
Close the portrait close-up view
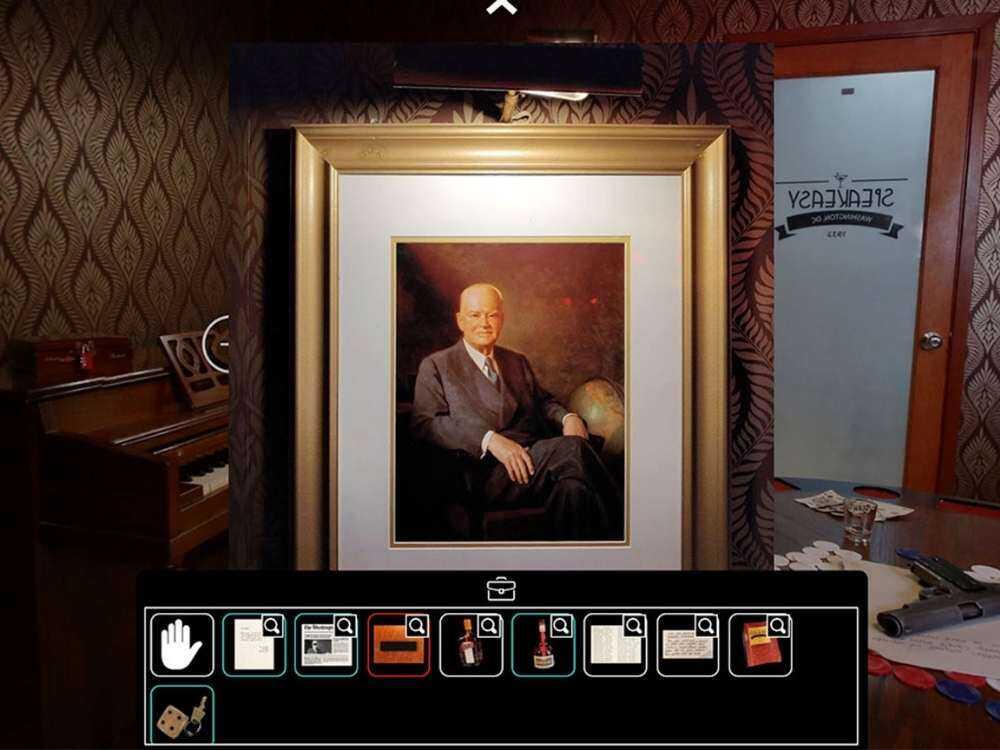click(x=501, y=7)
